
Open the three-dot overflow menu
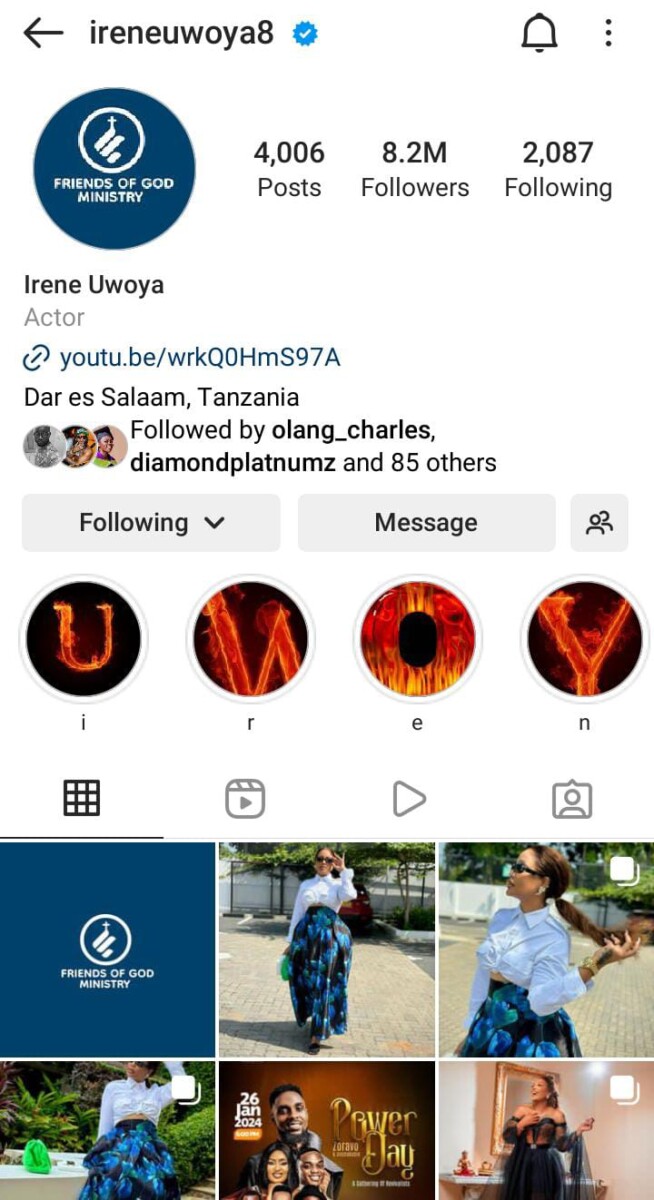tap(608, 33)
